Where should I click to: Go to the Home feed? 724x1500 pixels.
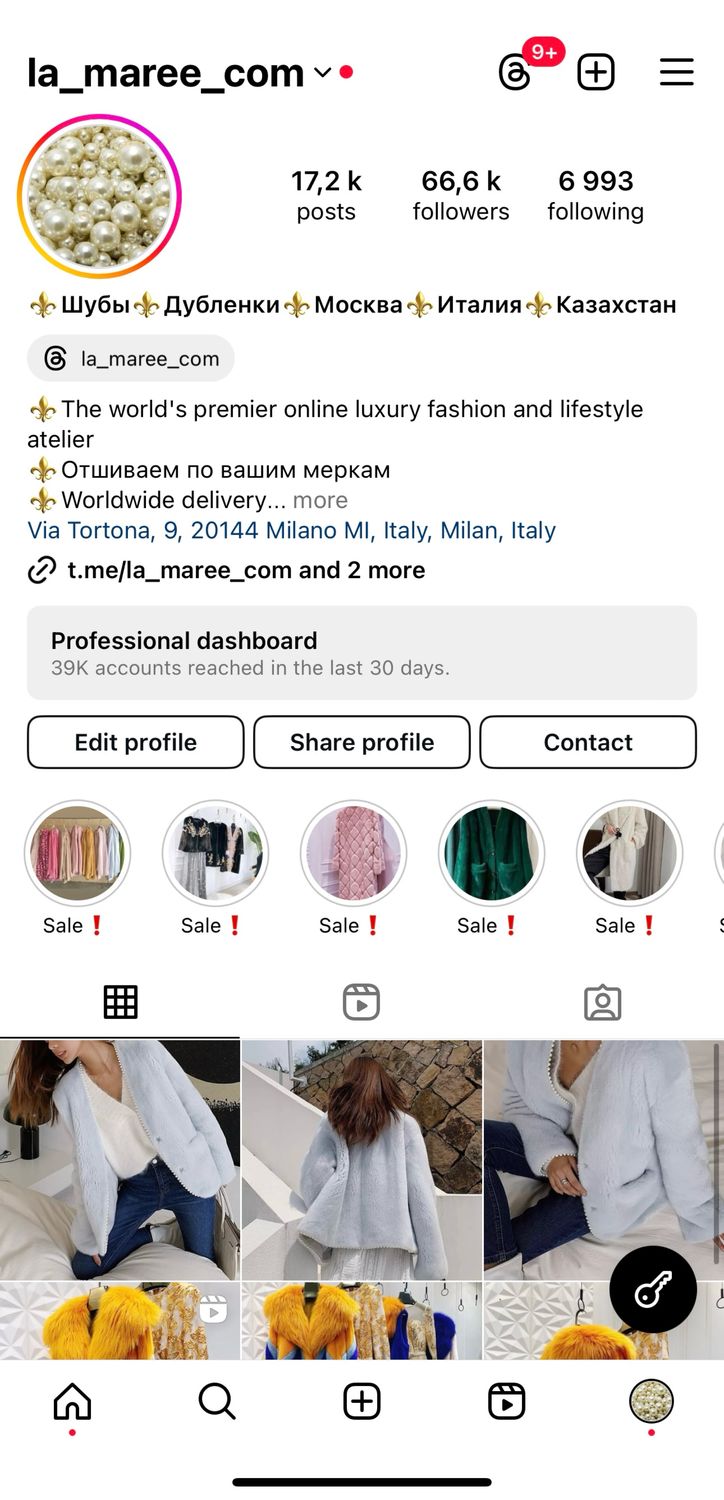[72, 1402]
